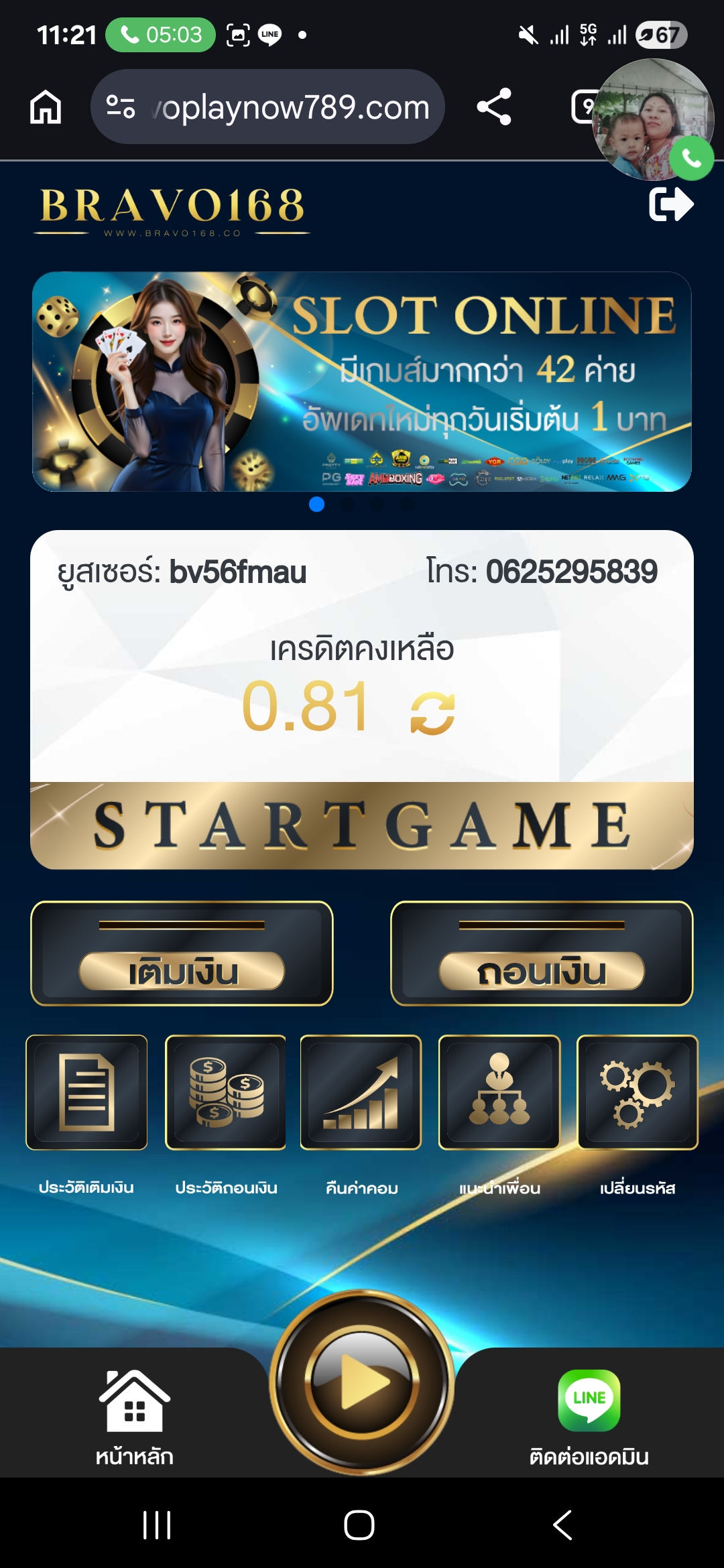Image resolution: width=724 pixels, height=1568 pixels.
Task: Open แนะนำเพื่อน refer a friend
Action: click(x=499, y=1092)
